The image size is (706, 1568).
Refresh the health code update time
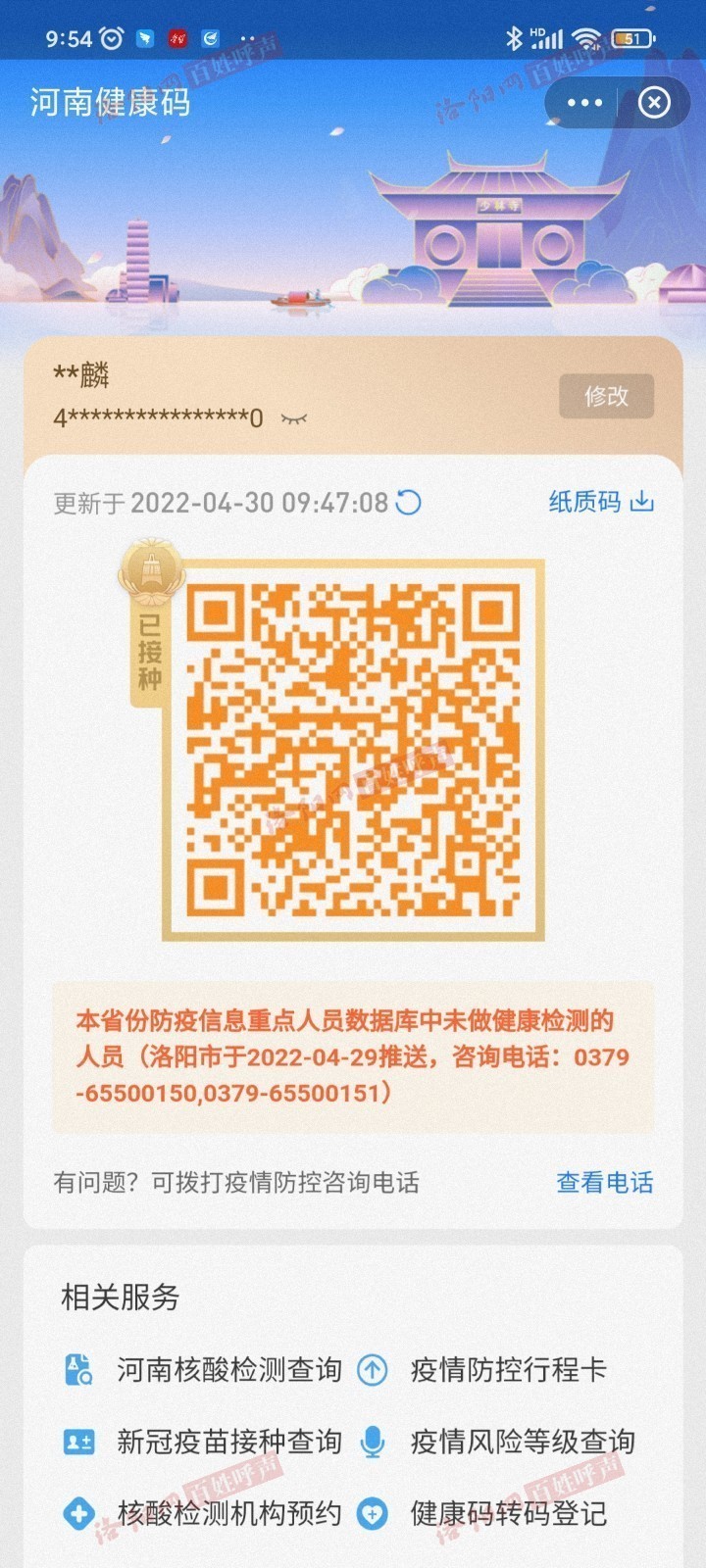[408, 503]
